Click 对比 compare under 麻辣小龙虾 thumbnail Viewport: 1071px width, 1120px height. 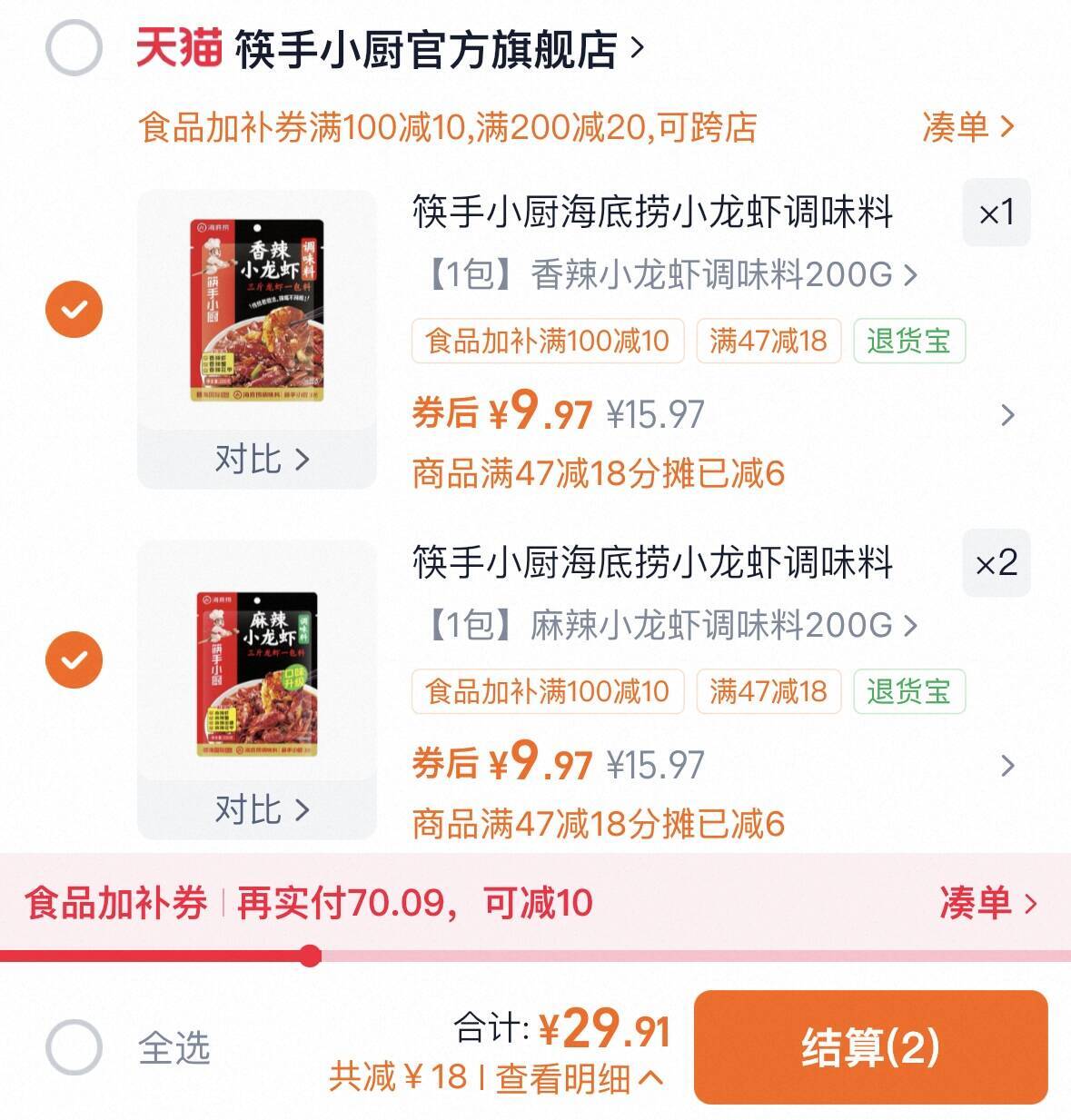coord(263,811)
